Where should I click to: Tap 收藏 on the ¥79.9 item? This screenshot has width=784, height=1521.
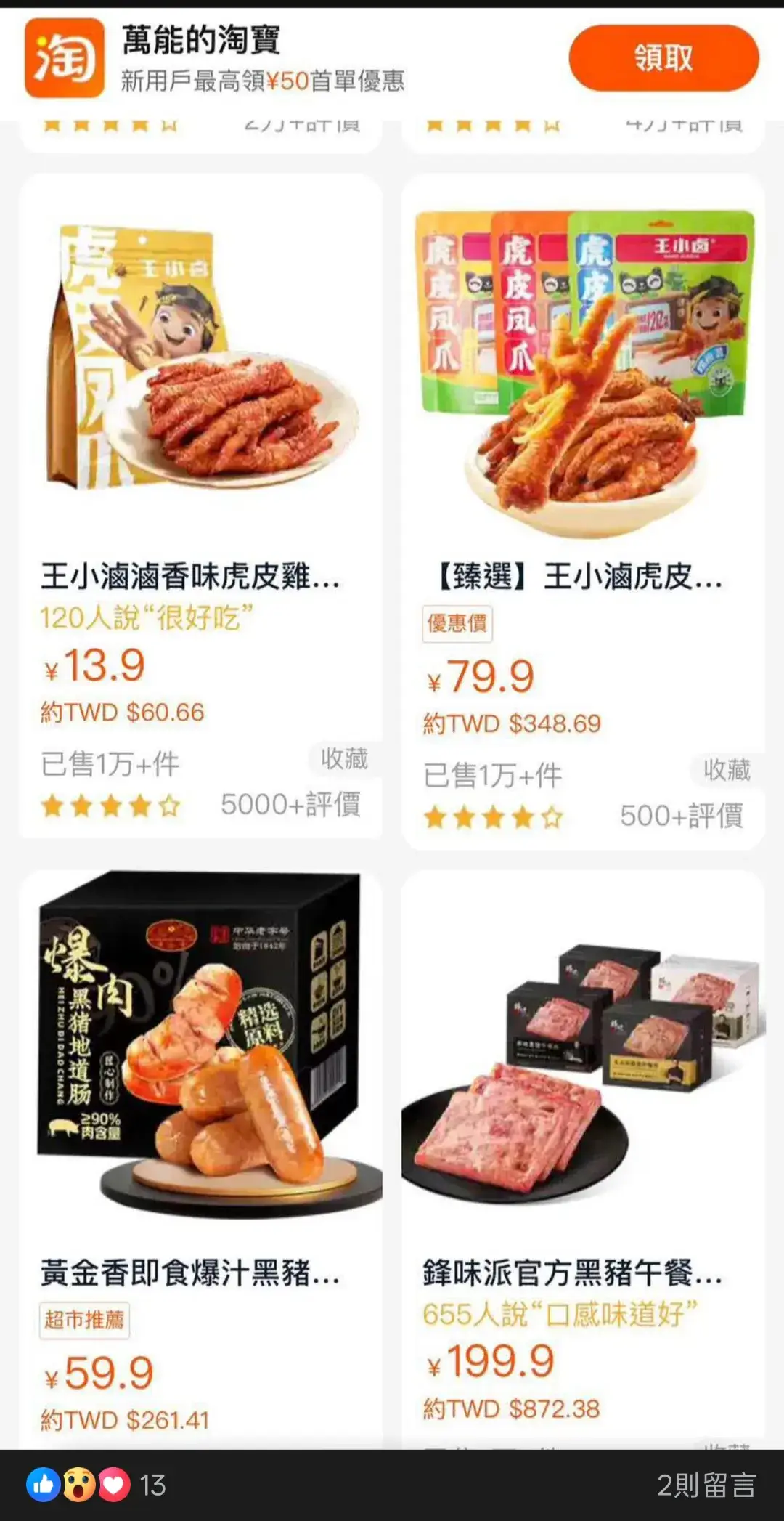[727, 770]
